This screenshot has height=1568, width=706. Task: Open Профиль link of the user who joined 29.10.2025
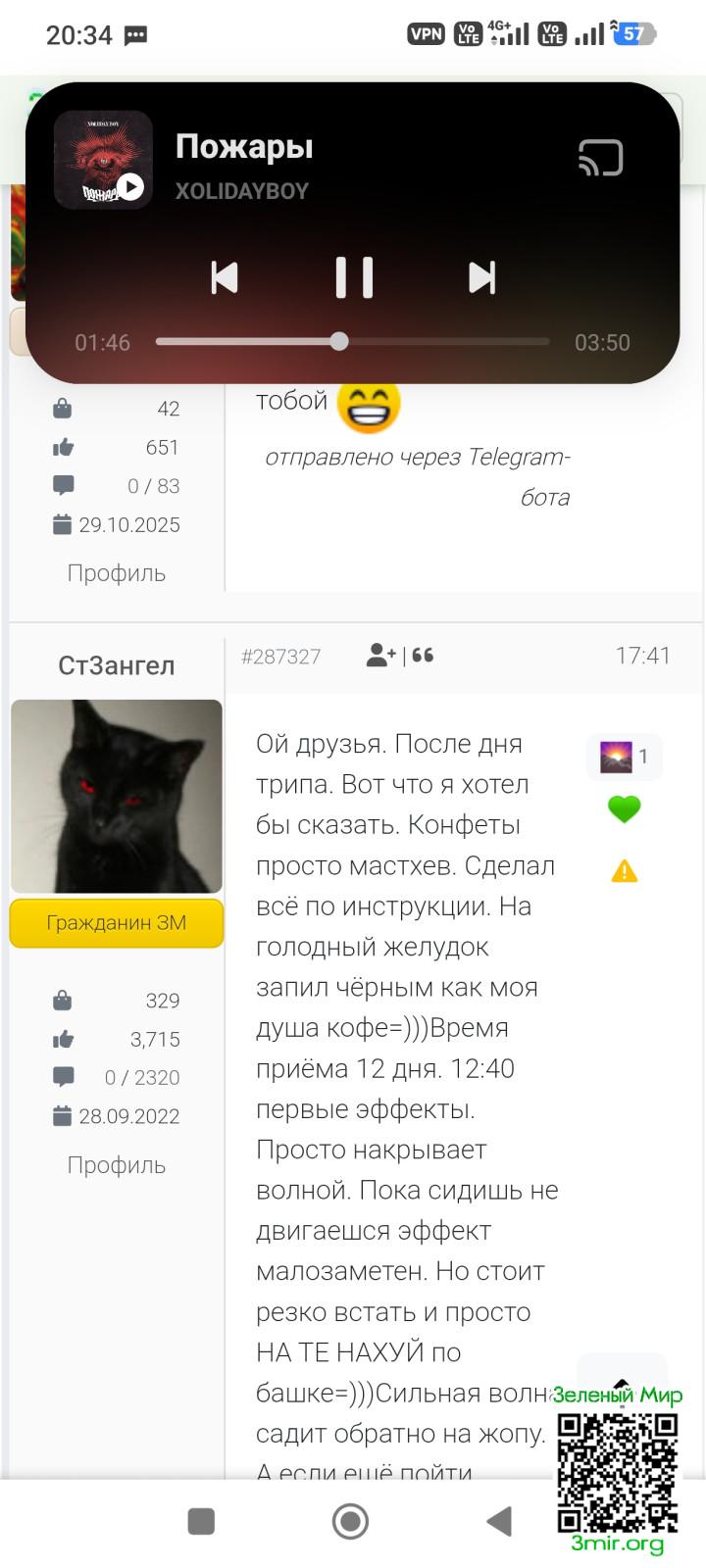(116, 573)
